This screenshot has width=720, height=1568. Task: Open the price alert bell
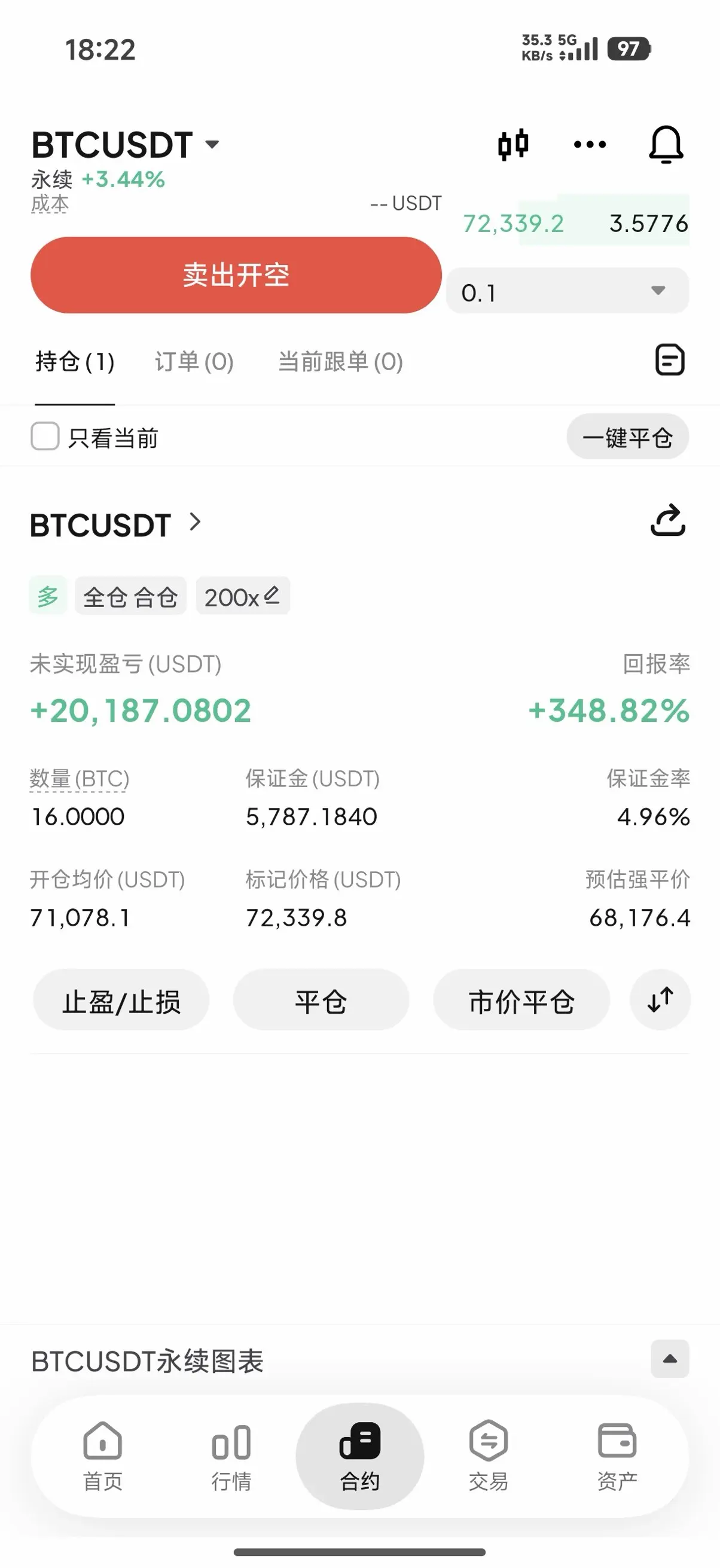[666, 145]
